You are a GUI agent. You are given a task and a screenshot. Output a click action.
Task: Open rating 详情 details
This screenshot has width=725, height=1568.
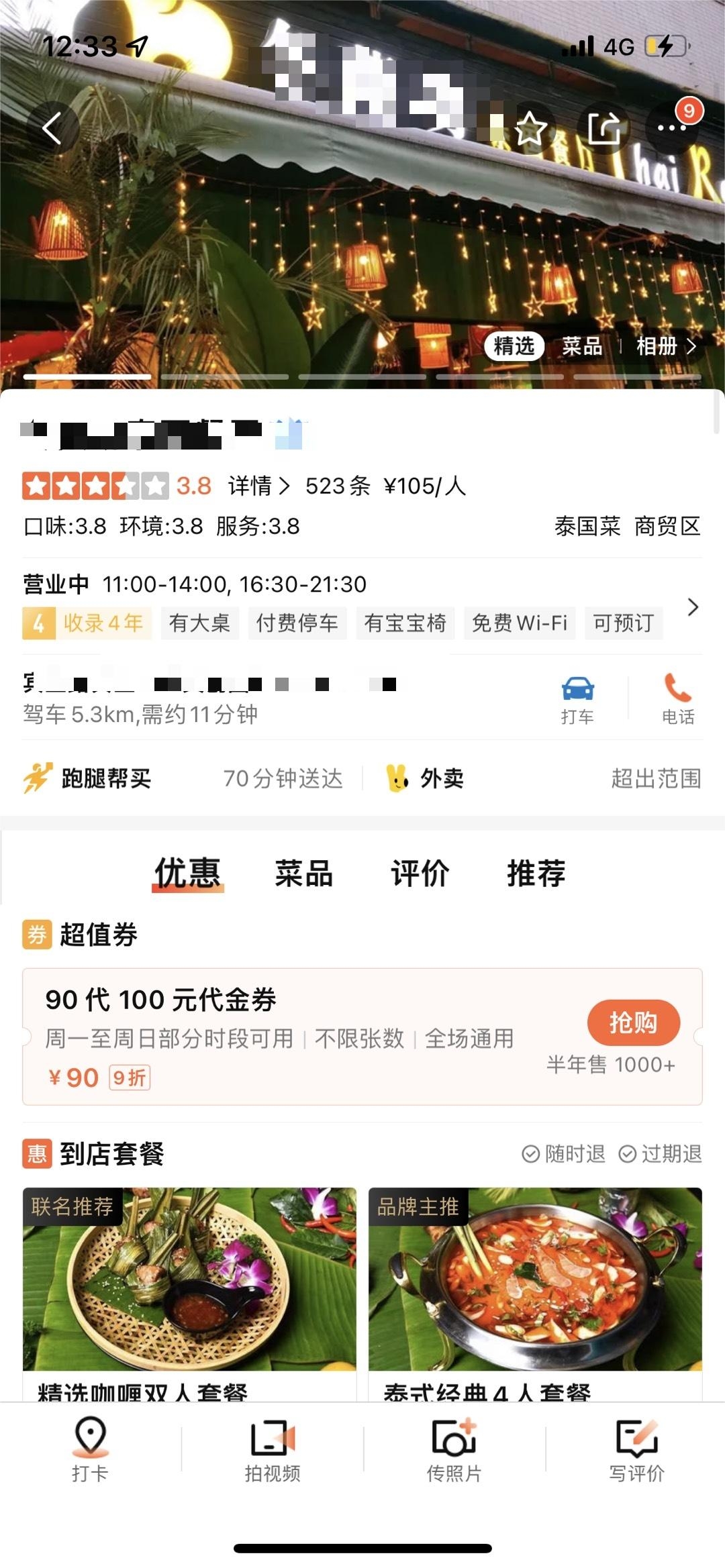click(258, 485)
